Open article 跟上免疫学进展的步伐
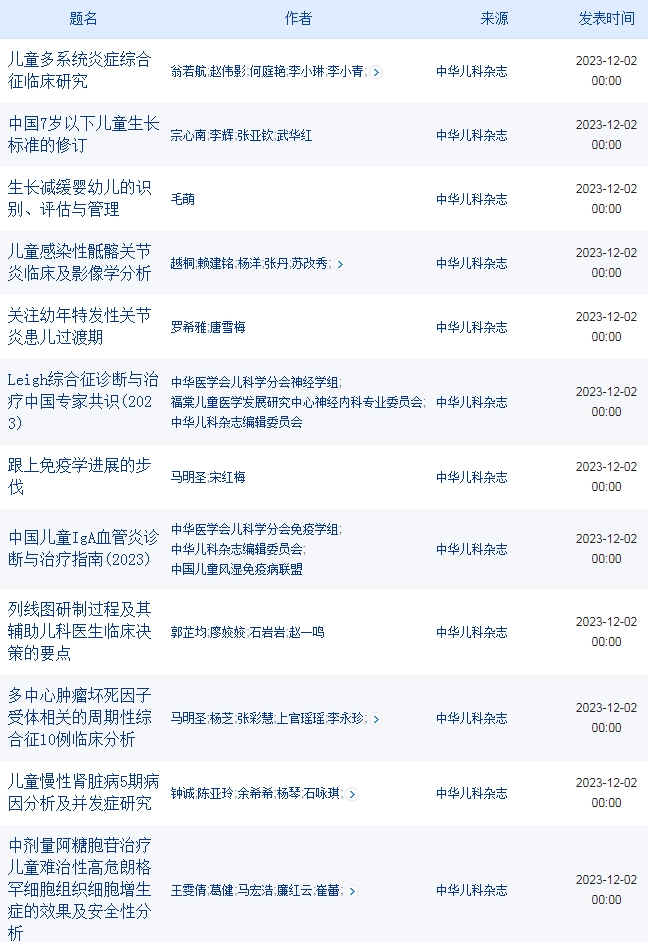 coord(80,476)
